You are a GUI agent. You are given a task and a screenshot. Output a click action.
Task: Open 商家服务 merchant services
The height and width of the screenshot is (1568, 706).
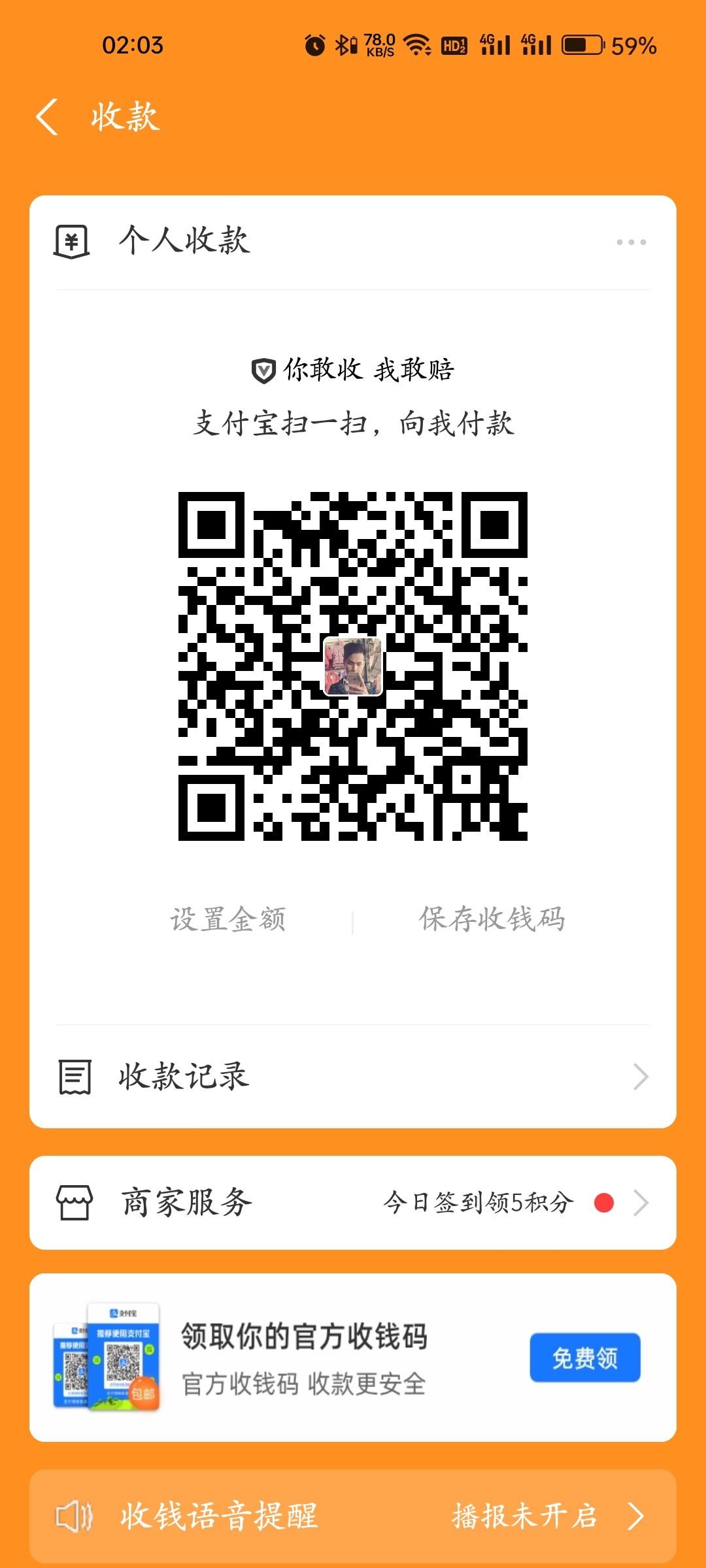(x=353, y=1203)
